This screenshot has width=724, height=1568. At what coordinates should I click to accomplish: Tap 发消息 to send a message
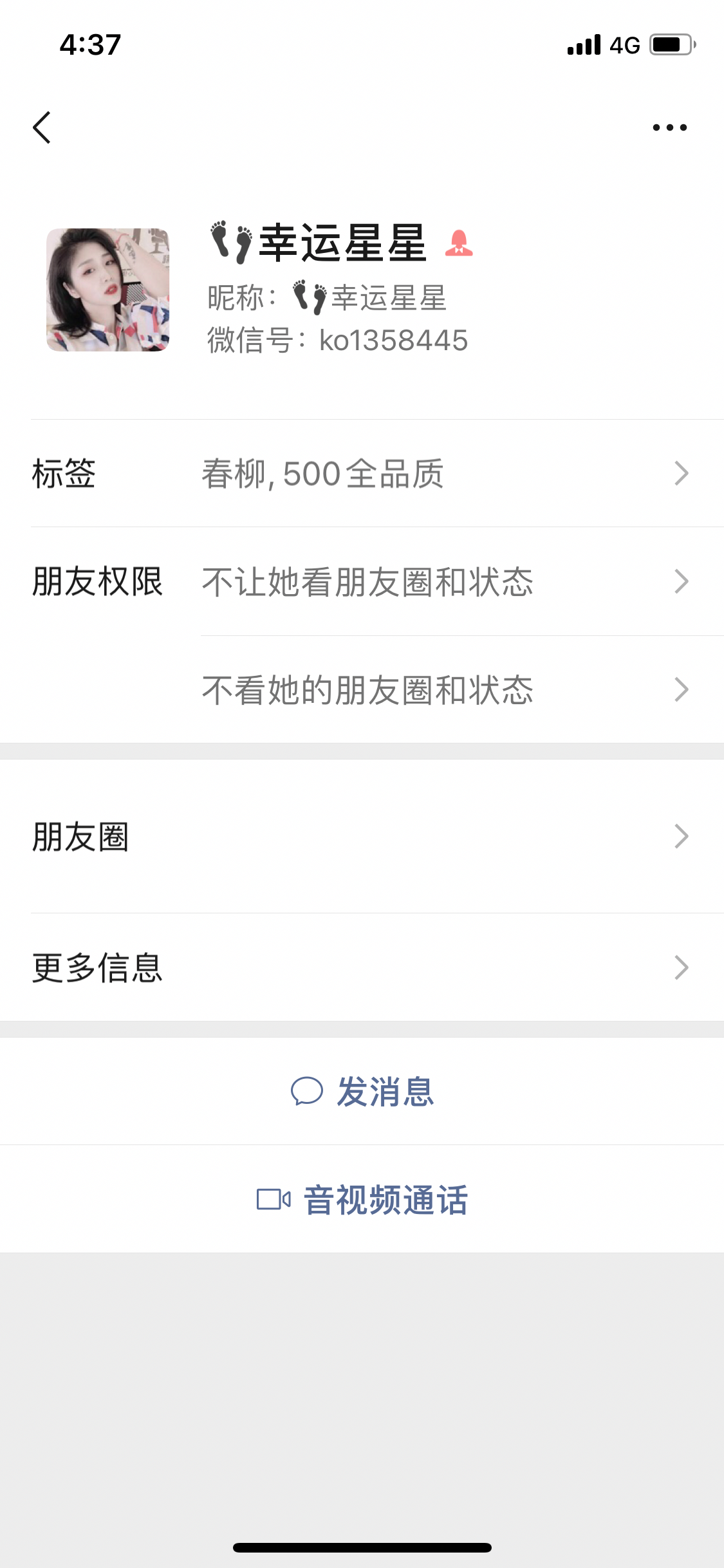point(383,1092)
